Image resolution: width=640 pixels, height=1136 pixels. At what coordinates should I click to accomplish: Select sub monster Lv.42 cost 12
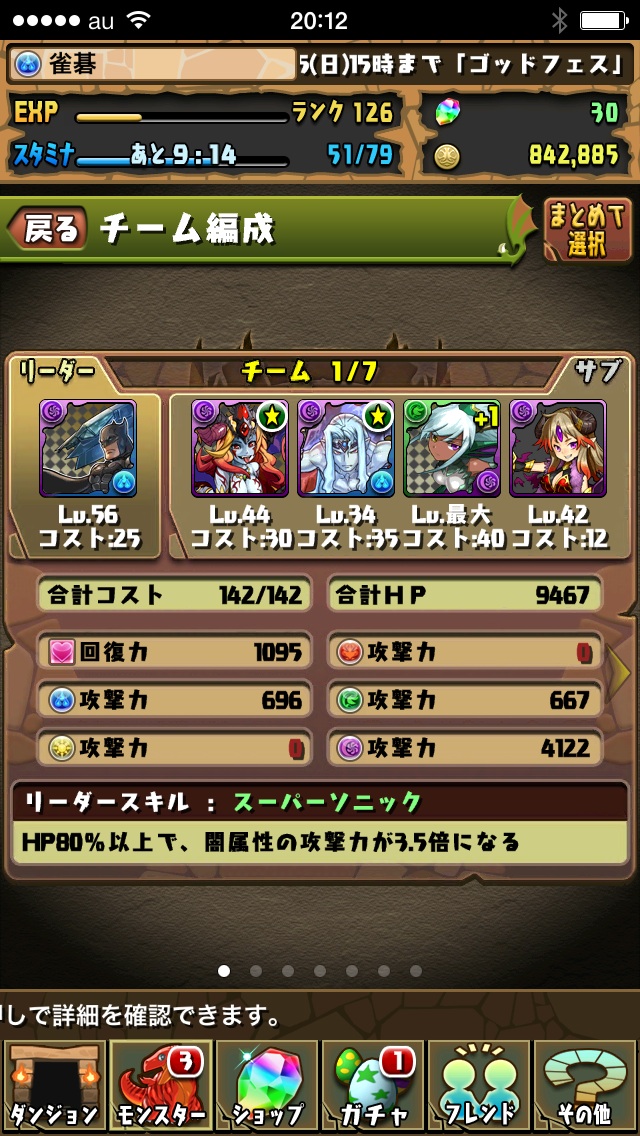click(x=557, y=449)
